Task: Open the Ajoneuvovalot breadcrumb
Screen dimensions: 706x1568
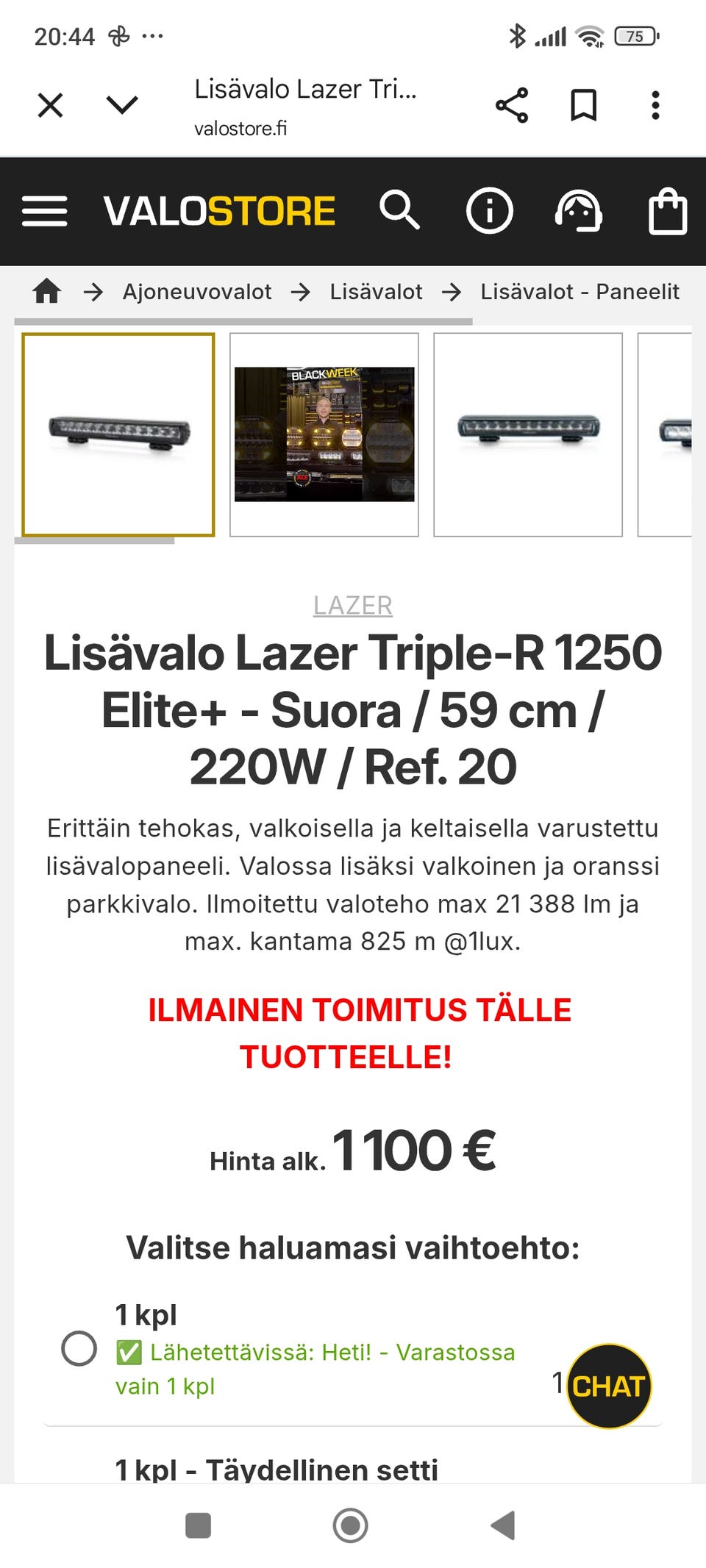Action: pos(197,291)
